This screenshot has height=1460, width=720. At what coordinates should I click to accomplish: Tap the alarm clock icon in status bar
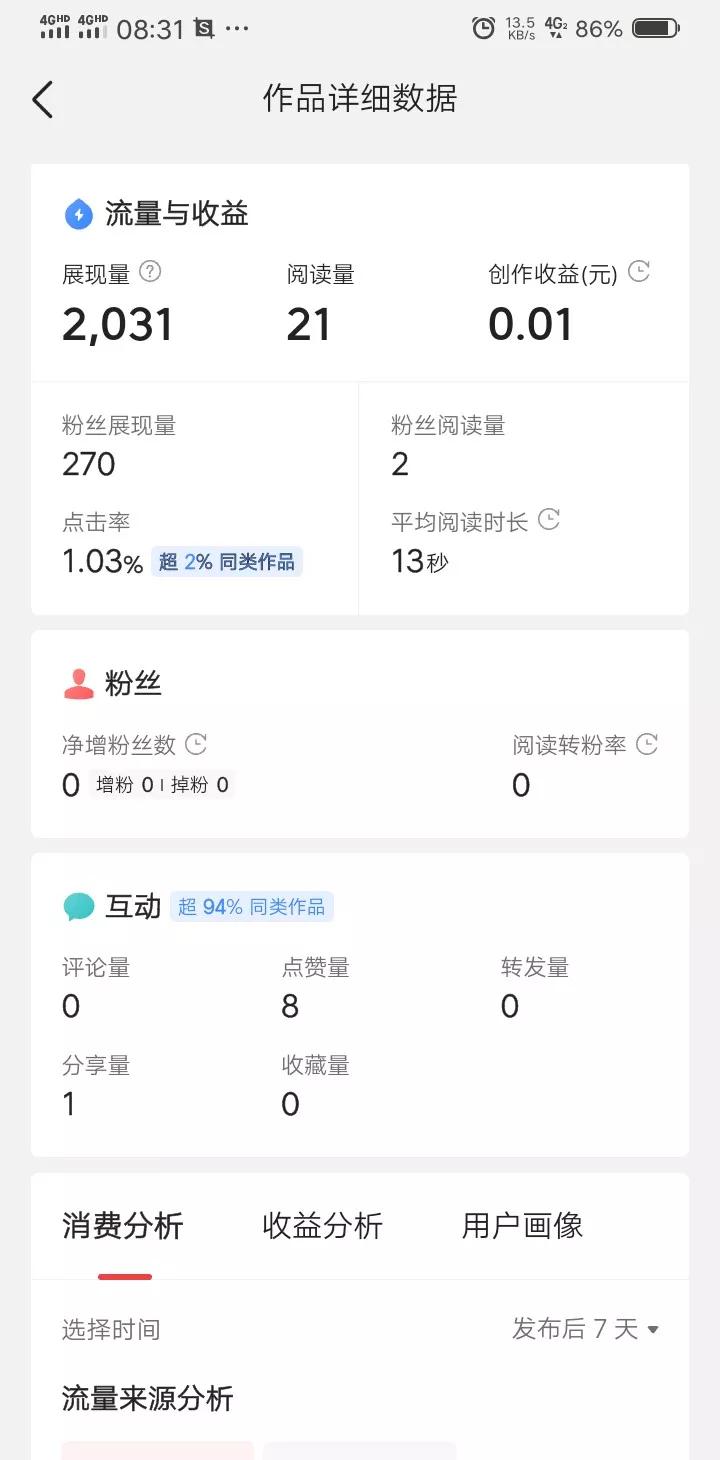[483, 27]
